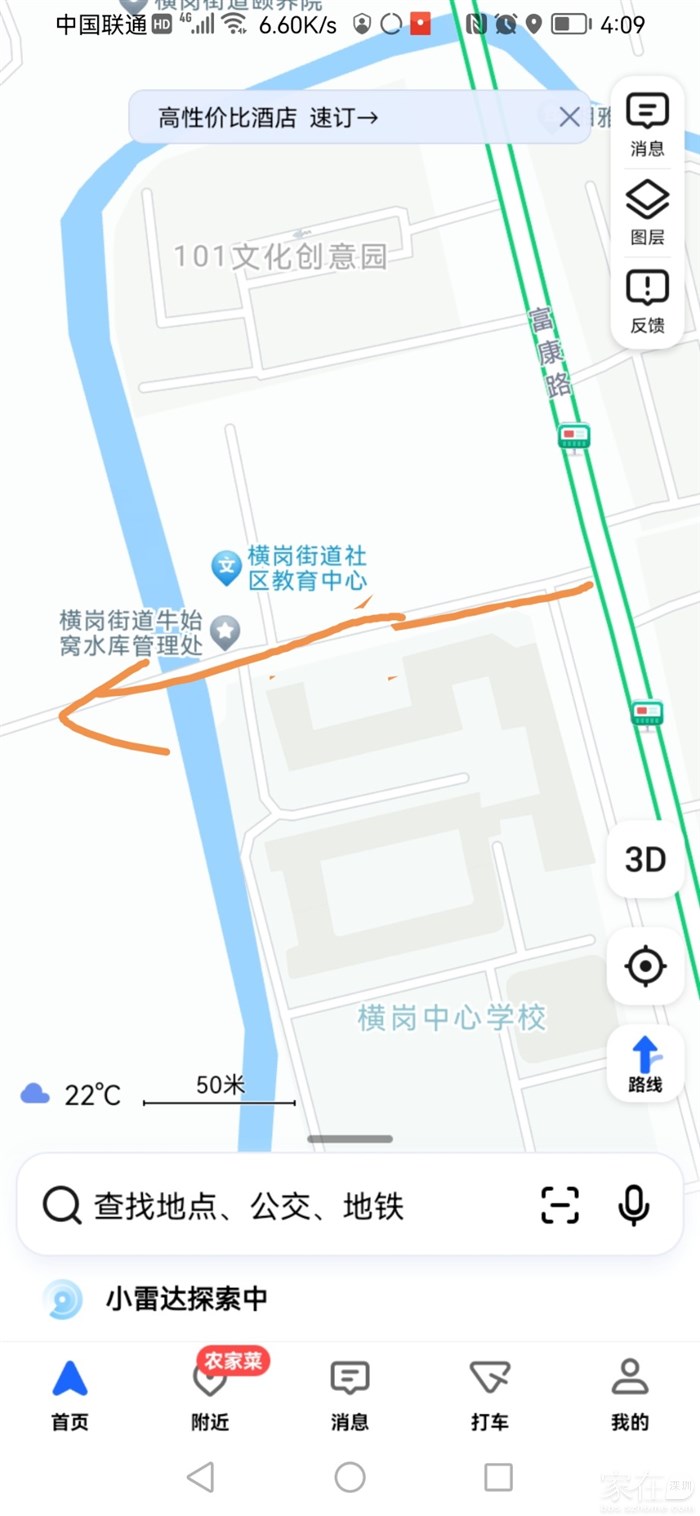
Task: Open the 我的 profile tab
Action: (630, 1394)
